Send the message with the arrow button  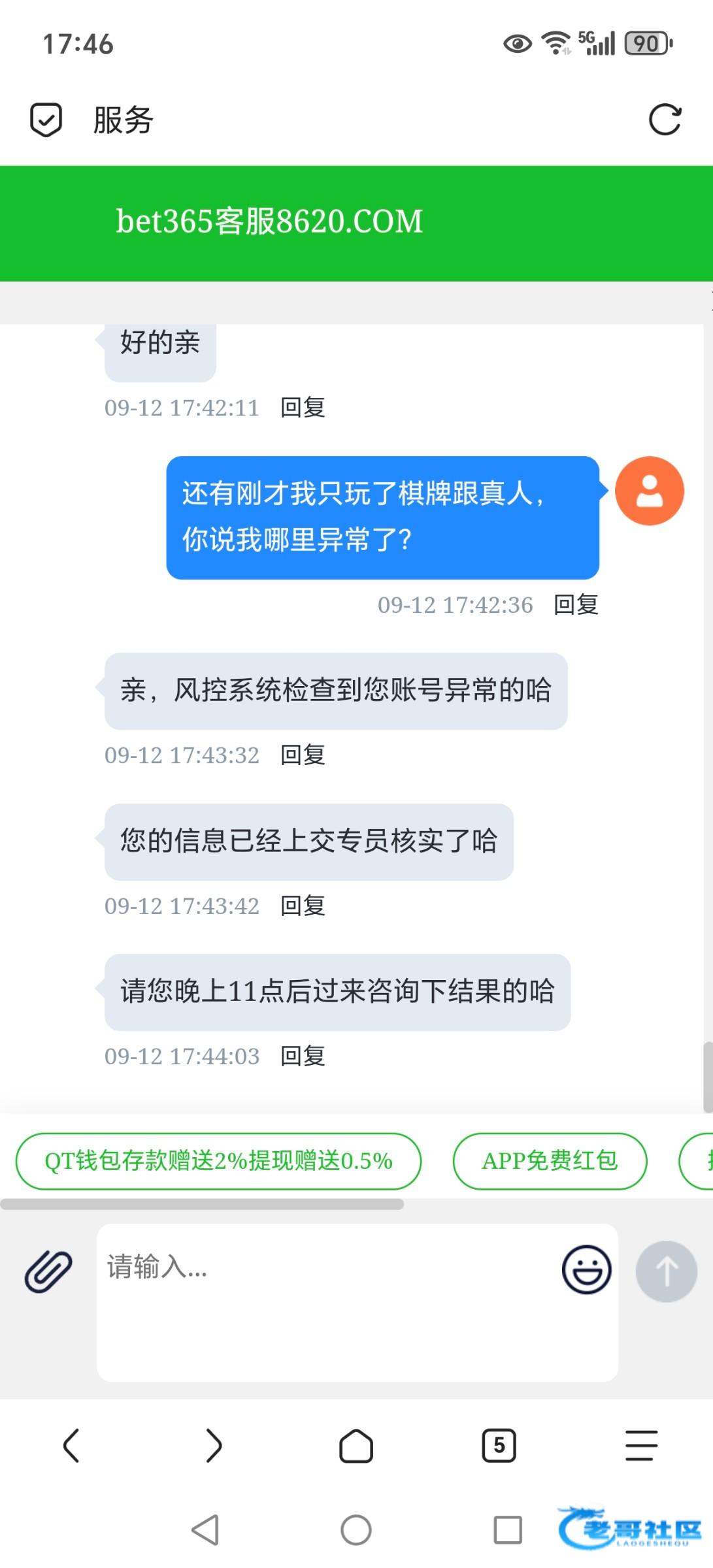pyautogui.click(x=666, y=1271)
